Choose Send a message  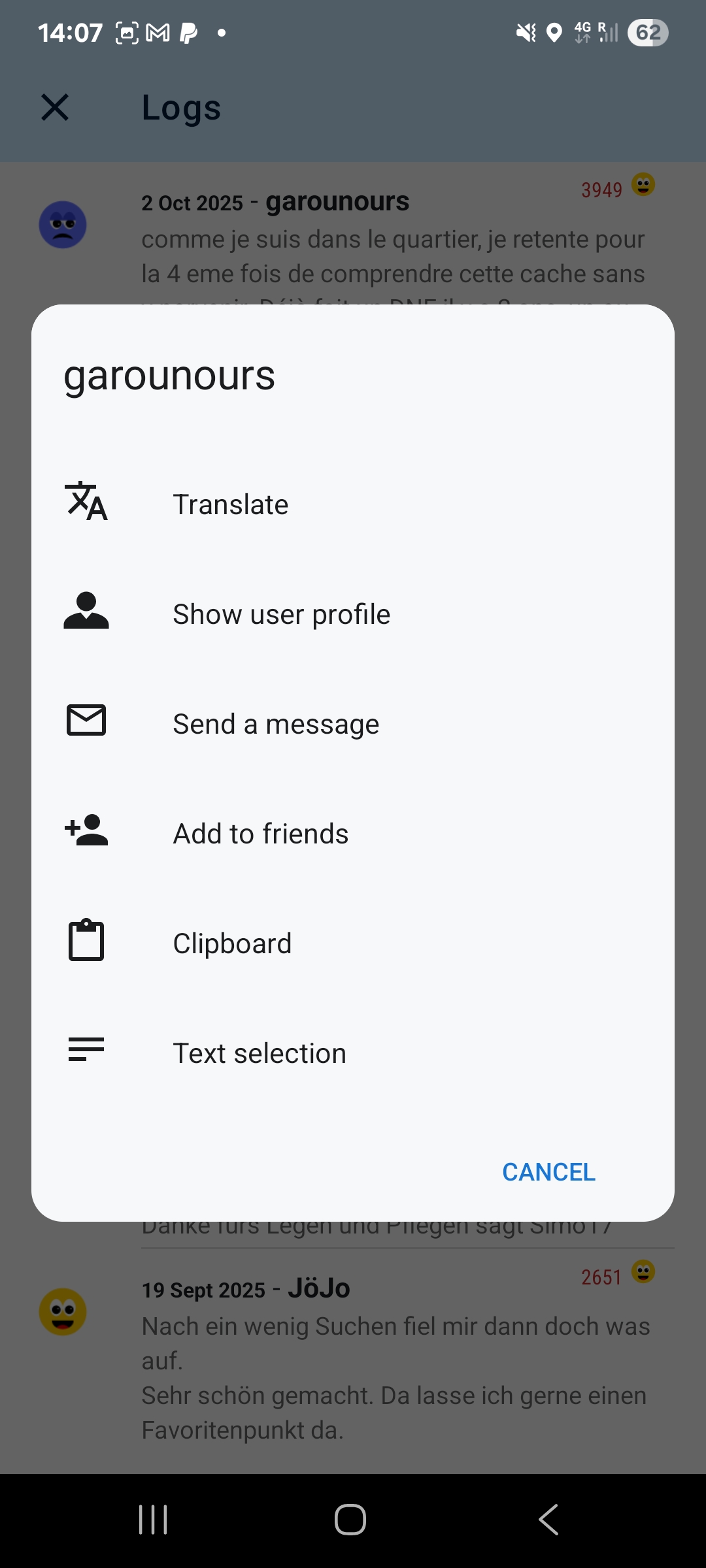coord(276,724)
